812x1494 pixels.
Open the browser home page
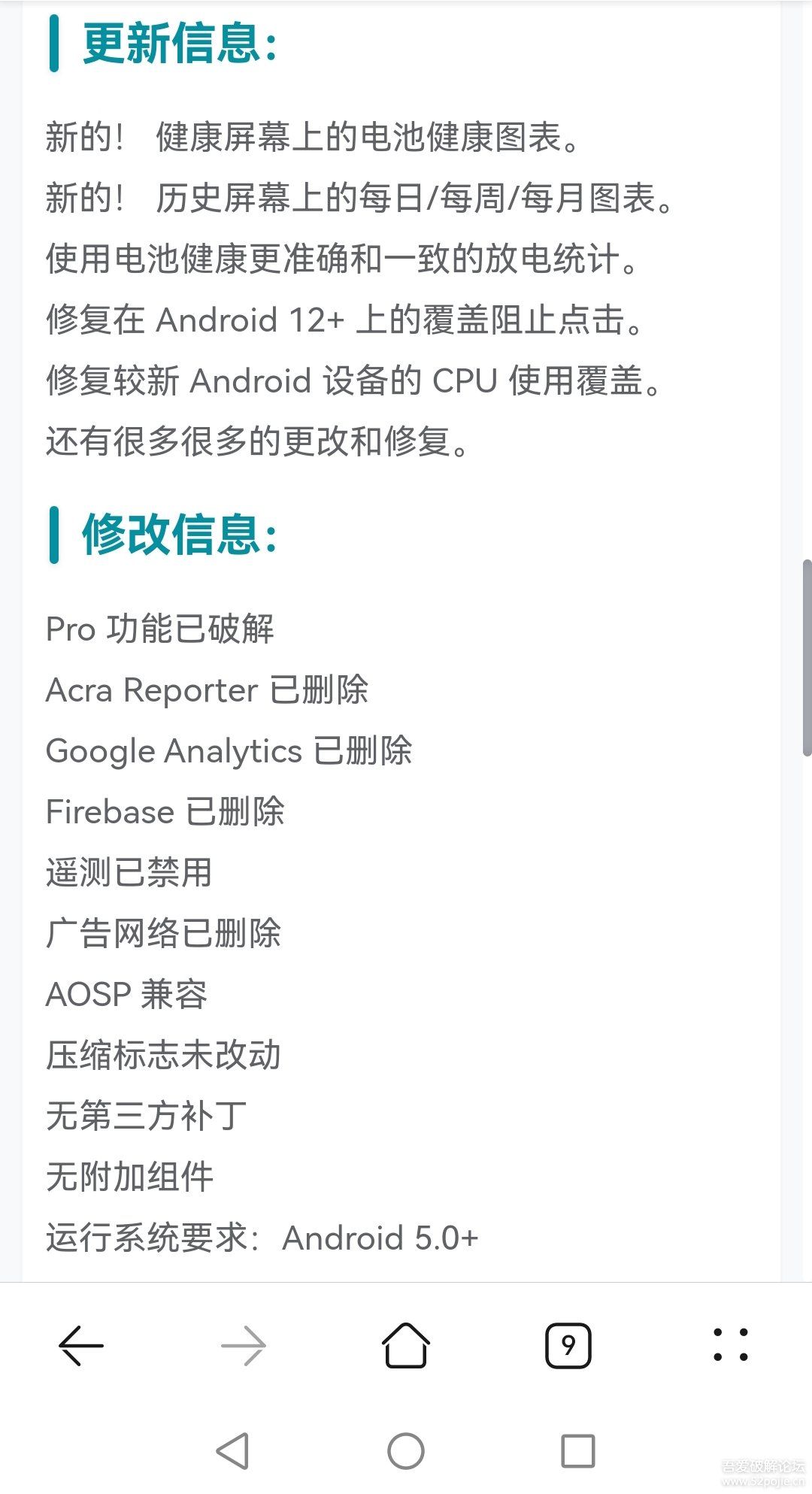[x=406, y=1344]
